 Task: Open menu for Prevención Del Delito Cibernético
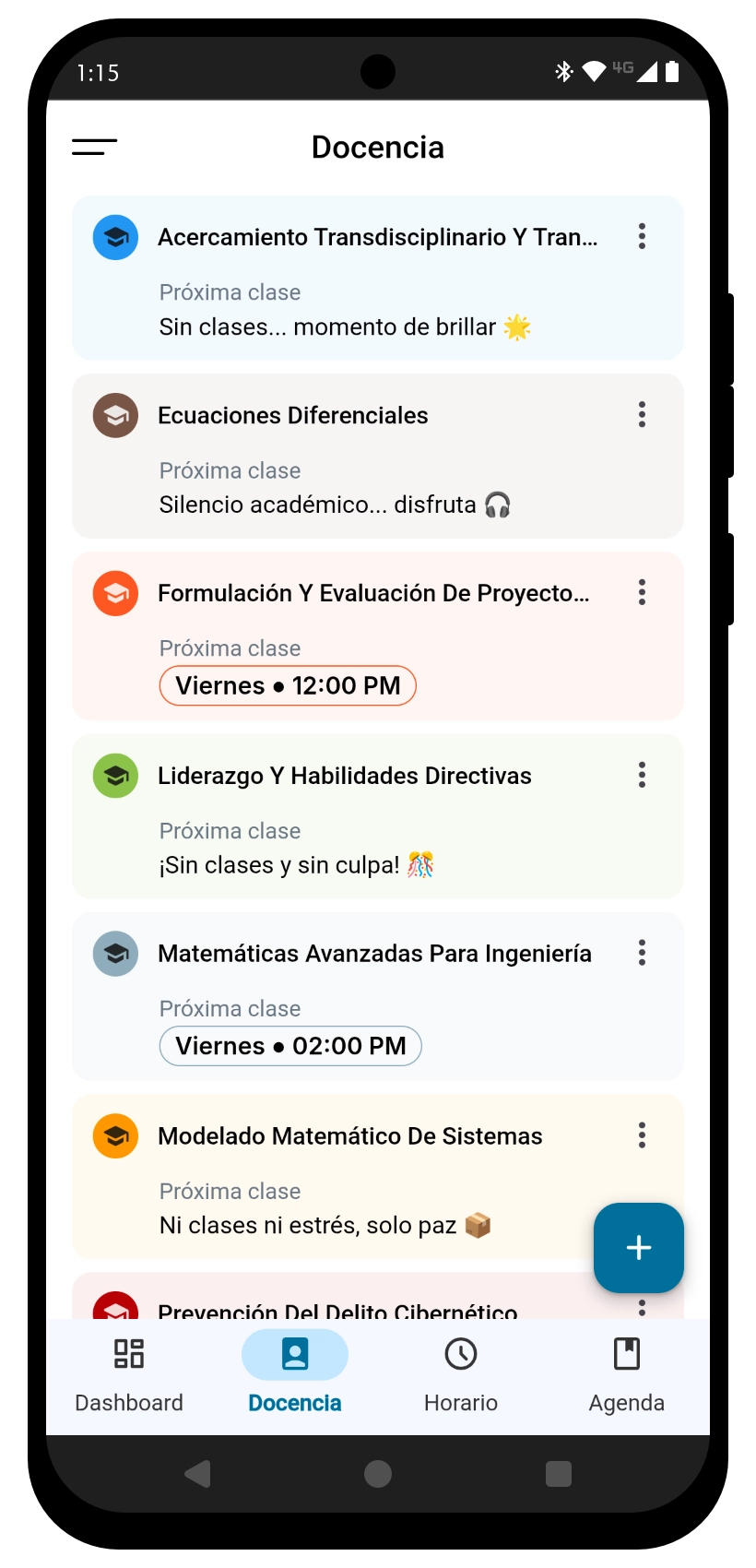click(x=642, y=1308)
